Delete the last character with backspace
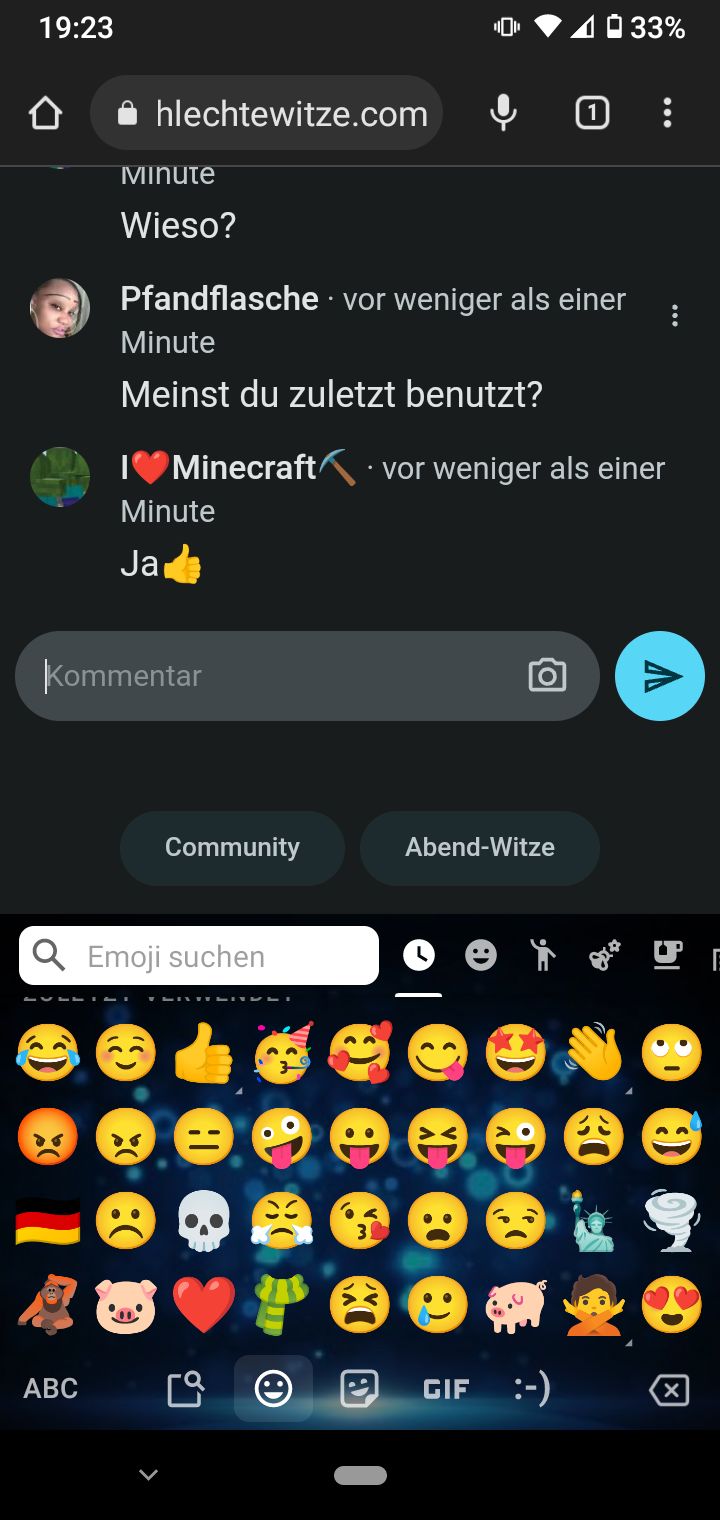 668,1388
